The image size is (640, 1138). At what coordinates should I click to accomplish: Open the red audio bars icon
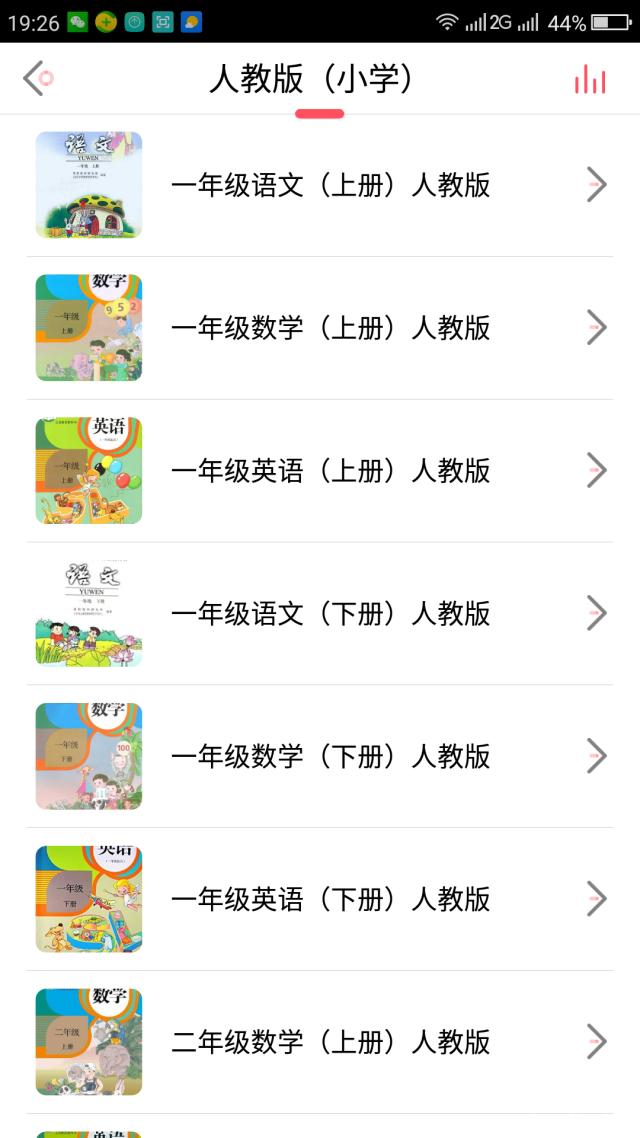(590, 80)
